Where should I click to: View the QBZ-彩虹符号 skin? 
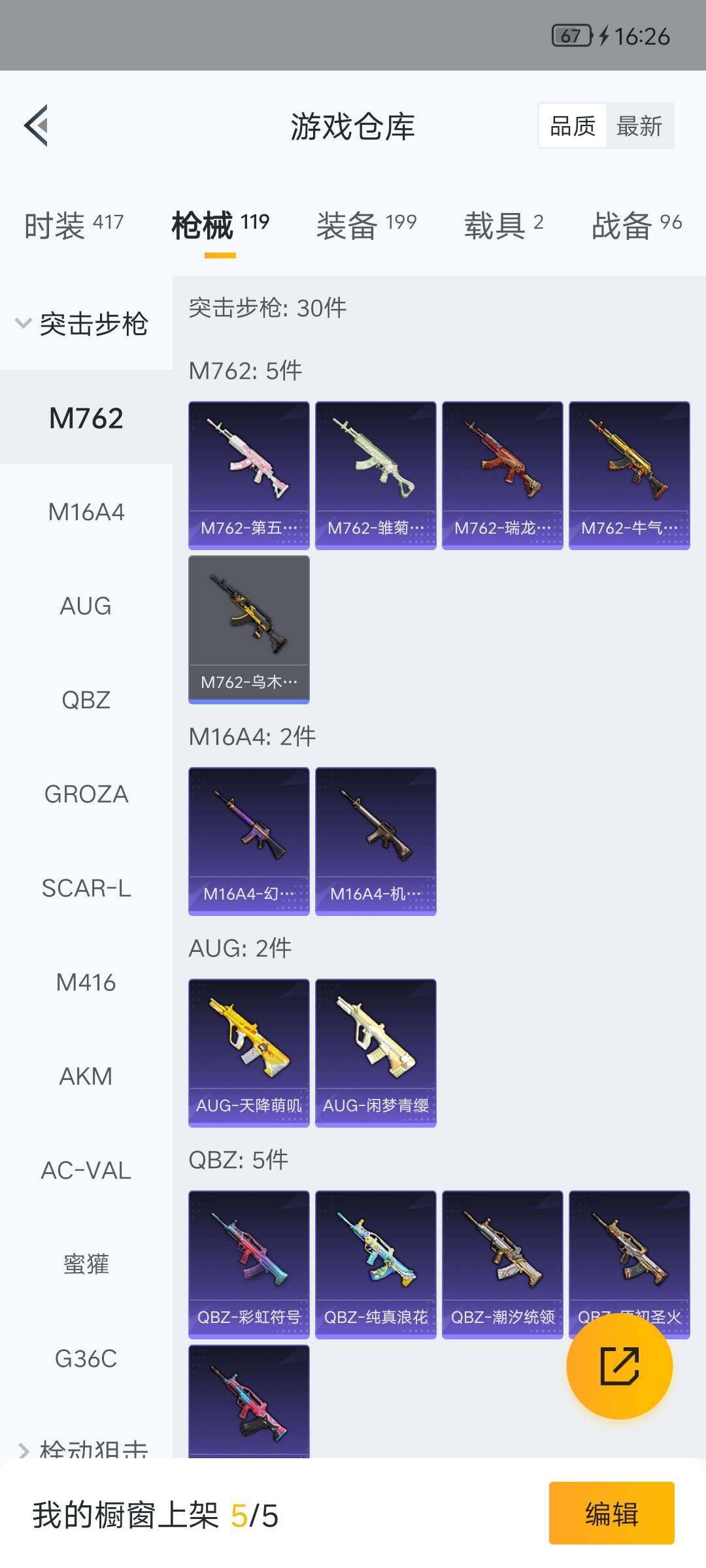[248, 1264]
